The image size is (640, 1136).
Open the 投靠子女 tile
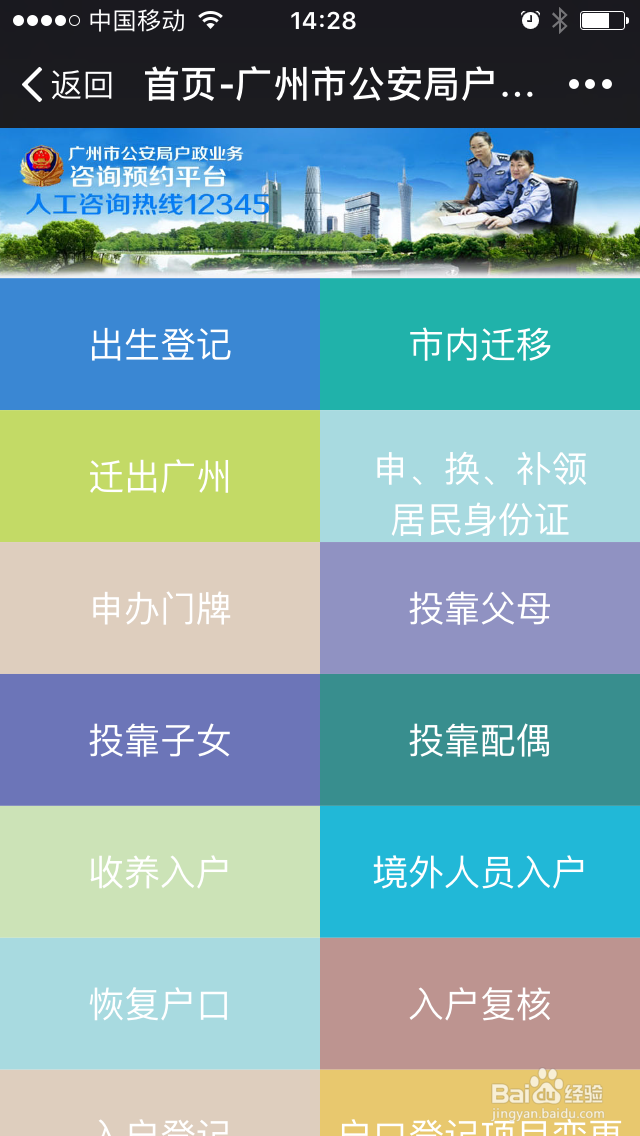tap(160, 740)
